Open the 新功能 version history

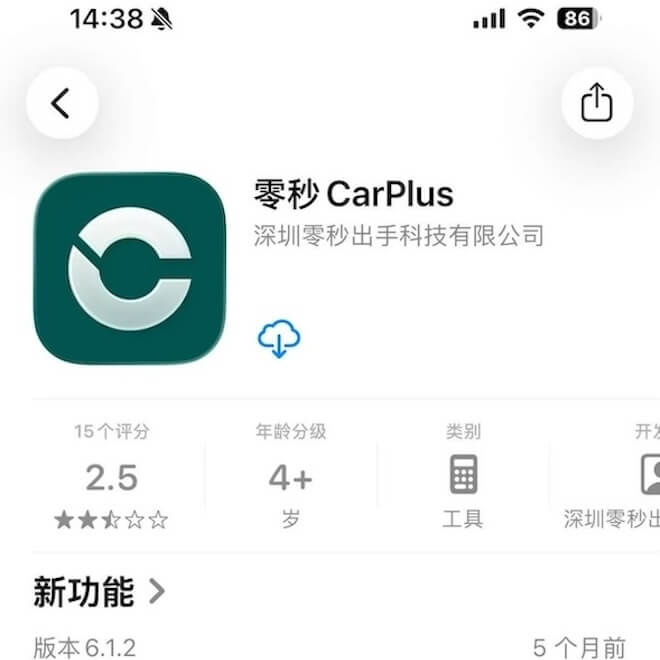pos(99,592)
